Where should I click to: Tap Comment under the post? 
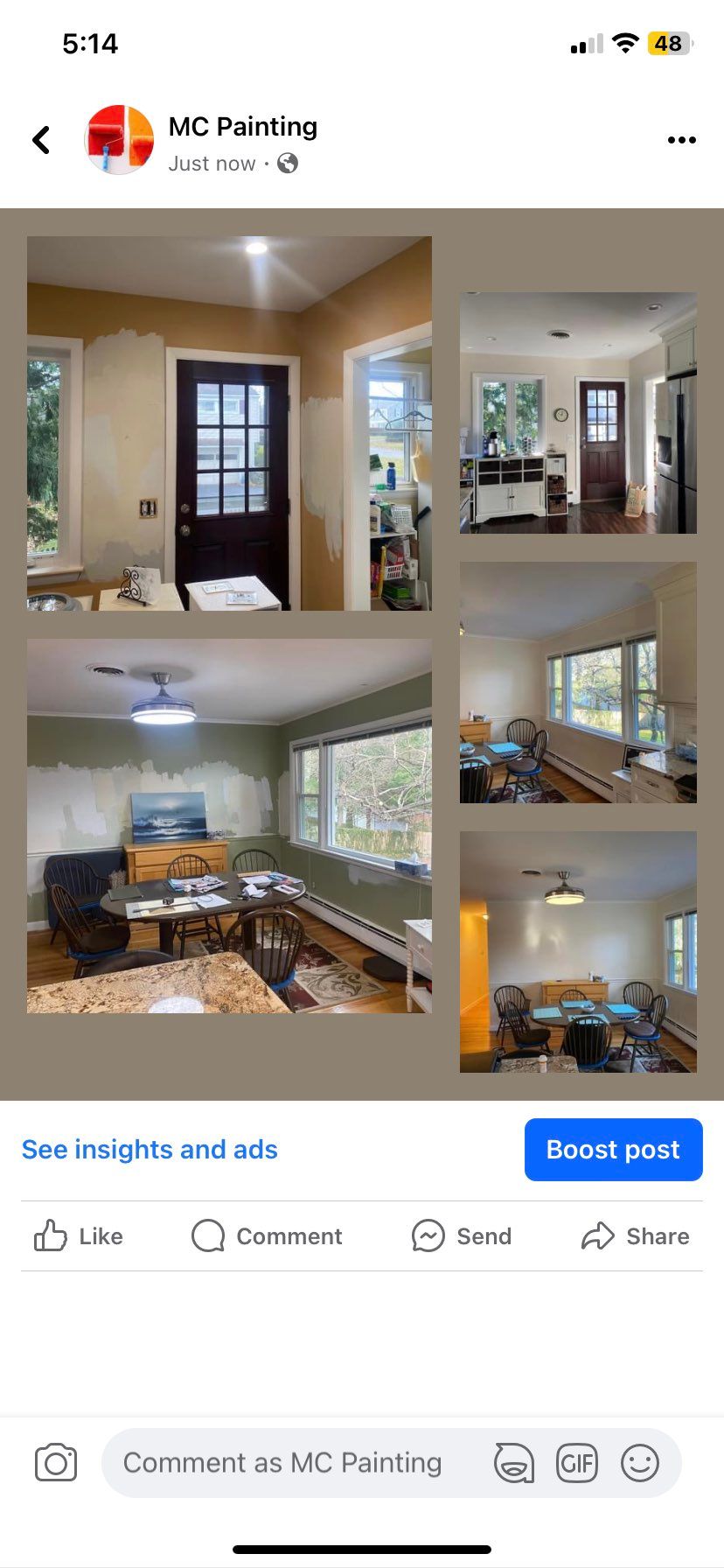point(267,1235)
